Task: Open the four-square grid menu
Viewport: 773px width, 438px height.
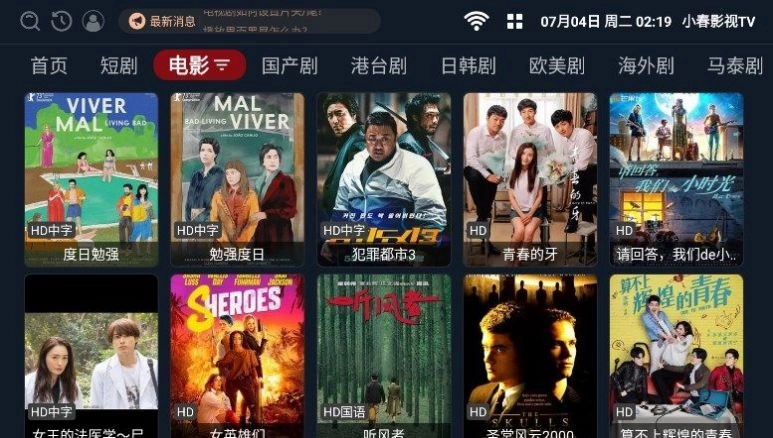Action: click(515, 21)
